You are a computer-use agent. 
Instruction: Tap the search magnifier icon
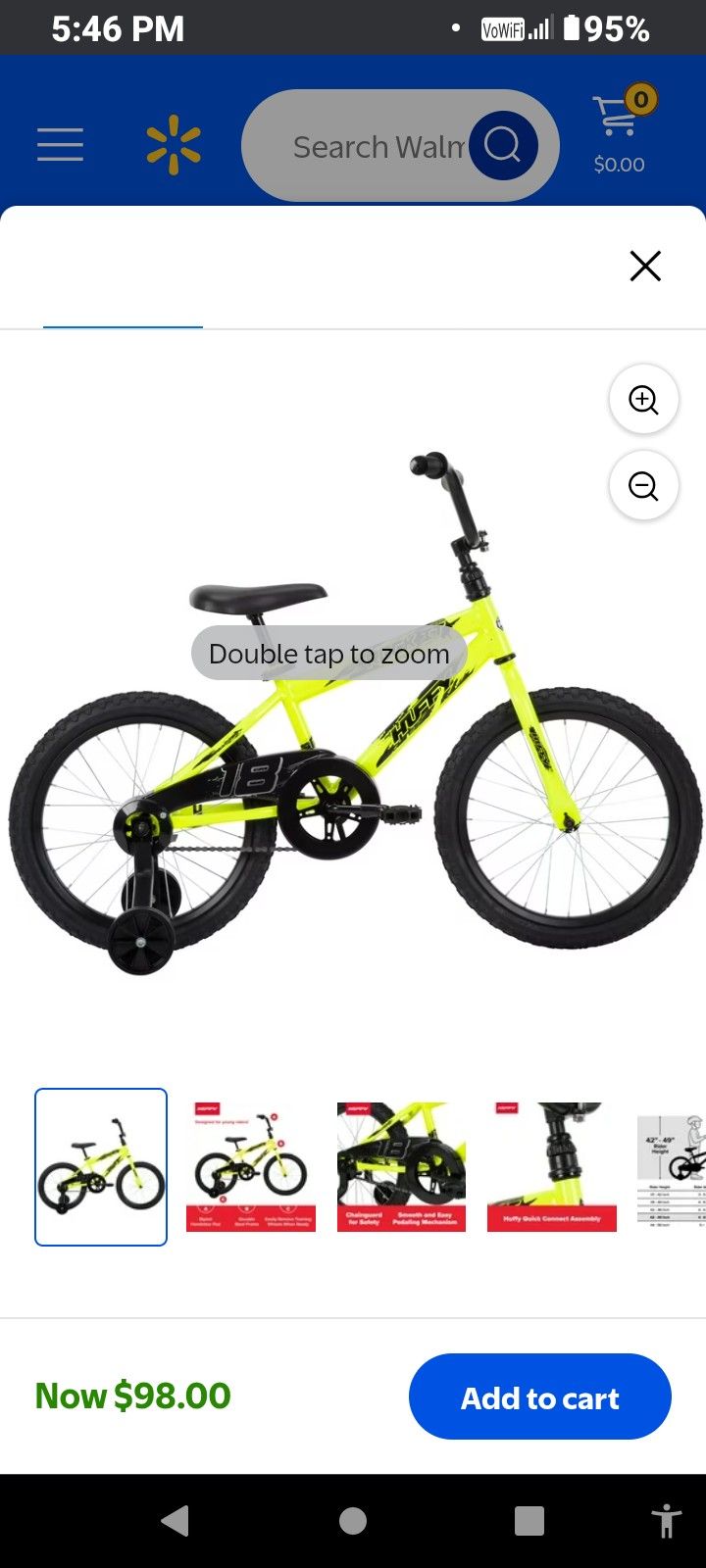click(503, 145)
